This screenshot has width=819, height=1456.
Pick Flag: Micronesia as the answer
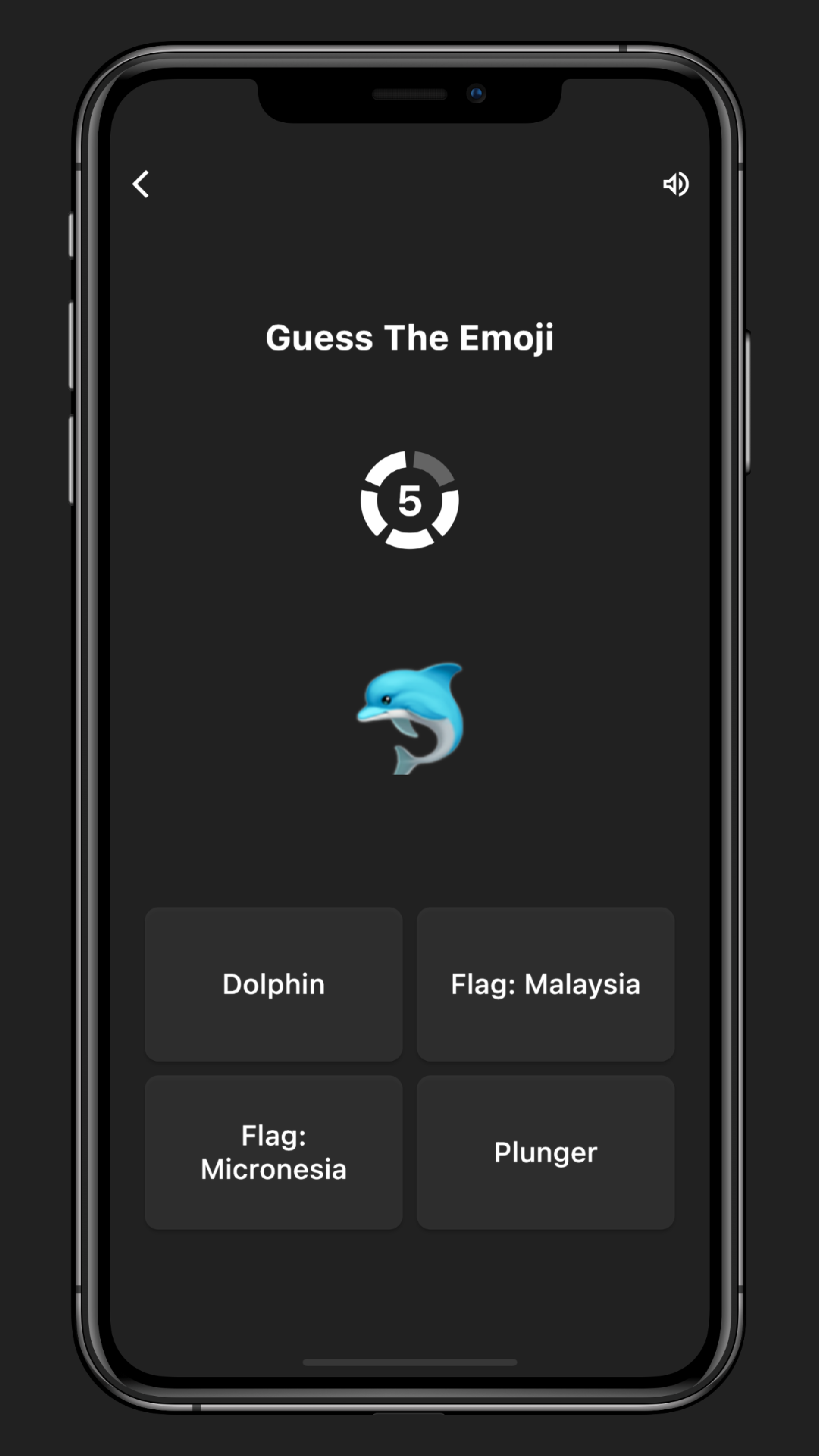point(273,1153)
